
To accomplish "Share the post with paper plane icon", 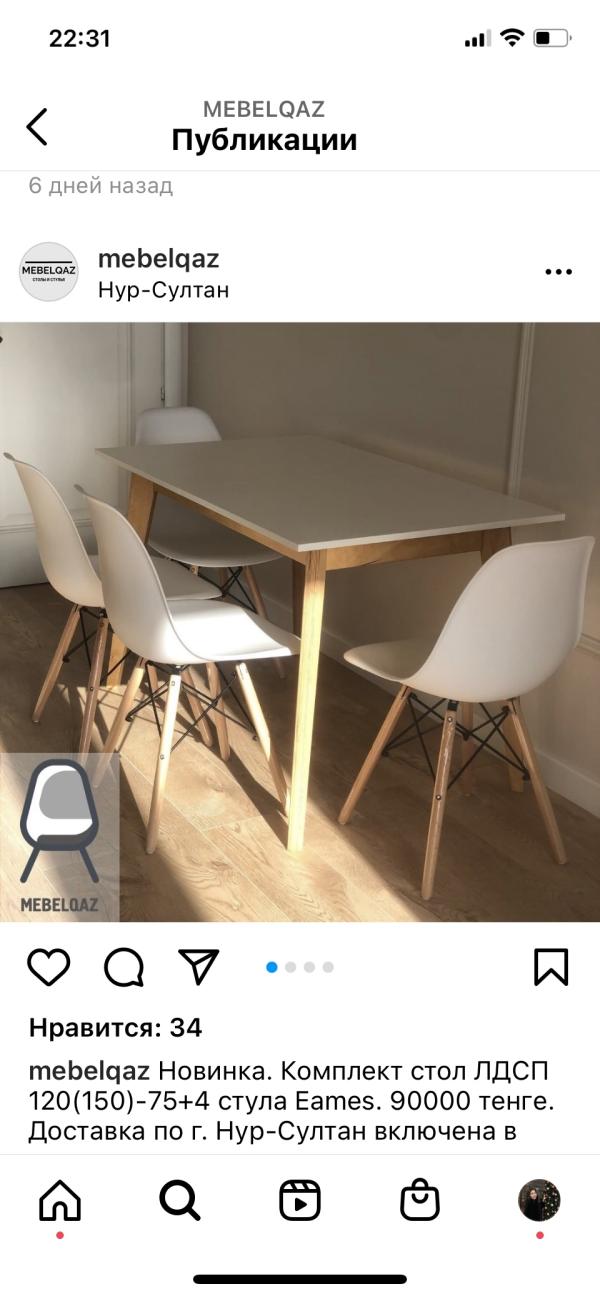I will click(198, 966).
